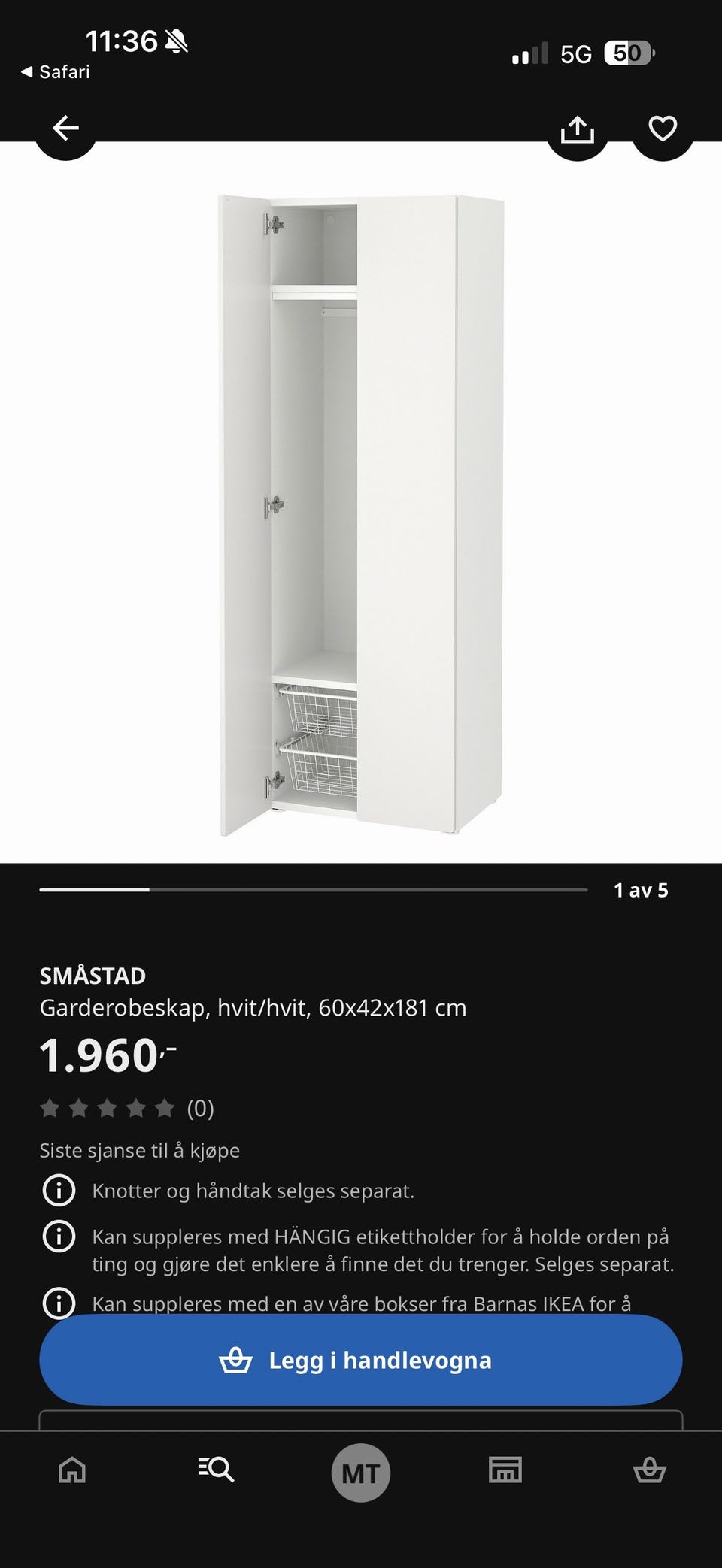The width and height of the screenshot is (722, 1568).
Task: Open info icon for Knotter og håndtak
Action: click(59, 1191)
